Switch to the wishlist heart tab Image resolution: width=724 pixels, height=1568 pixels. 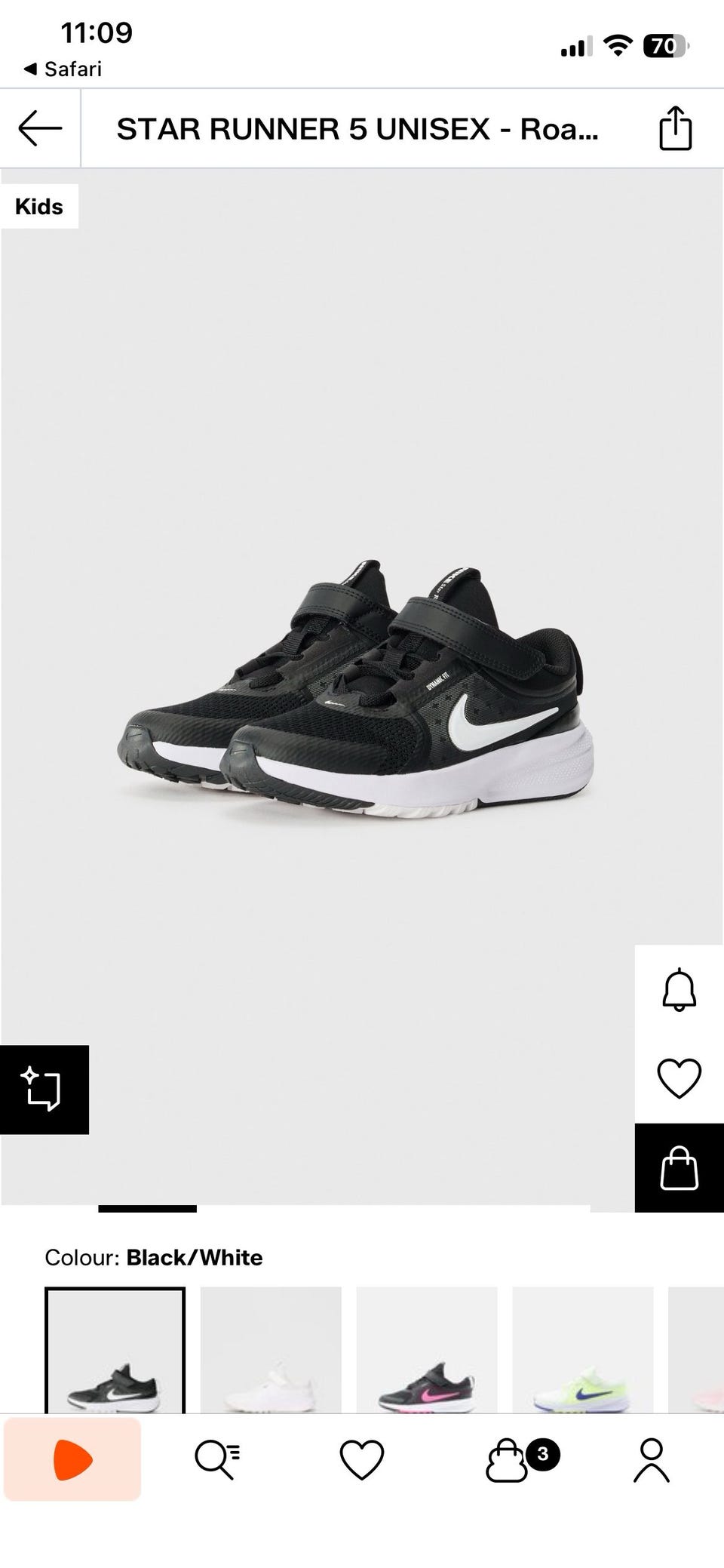pyautogui.click(x=362, y=1459)
